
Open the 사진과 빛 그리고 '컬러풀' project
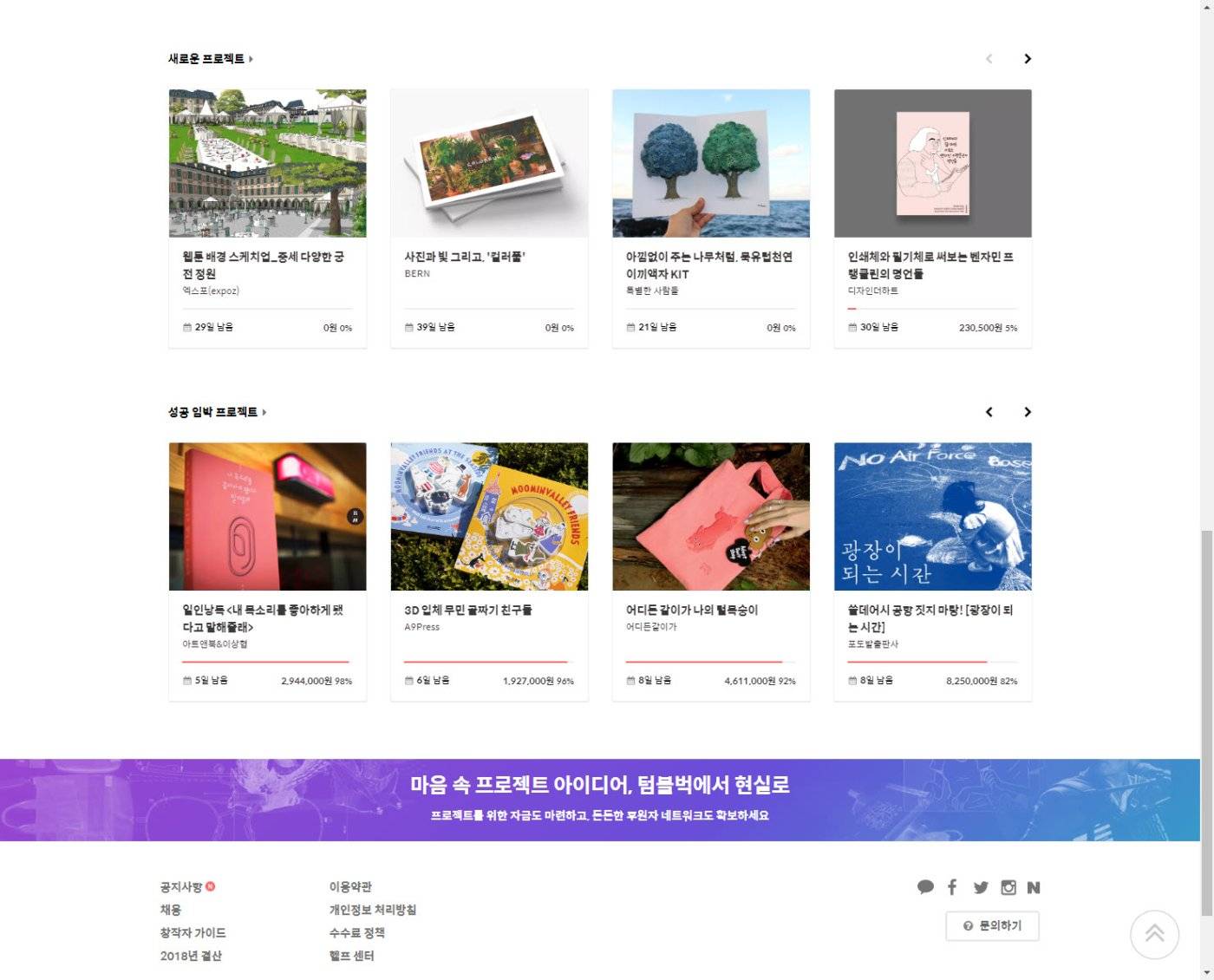(x=489, y=217)
